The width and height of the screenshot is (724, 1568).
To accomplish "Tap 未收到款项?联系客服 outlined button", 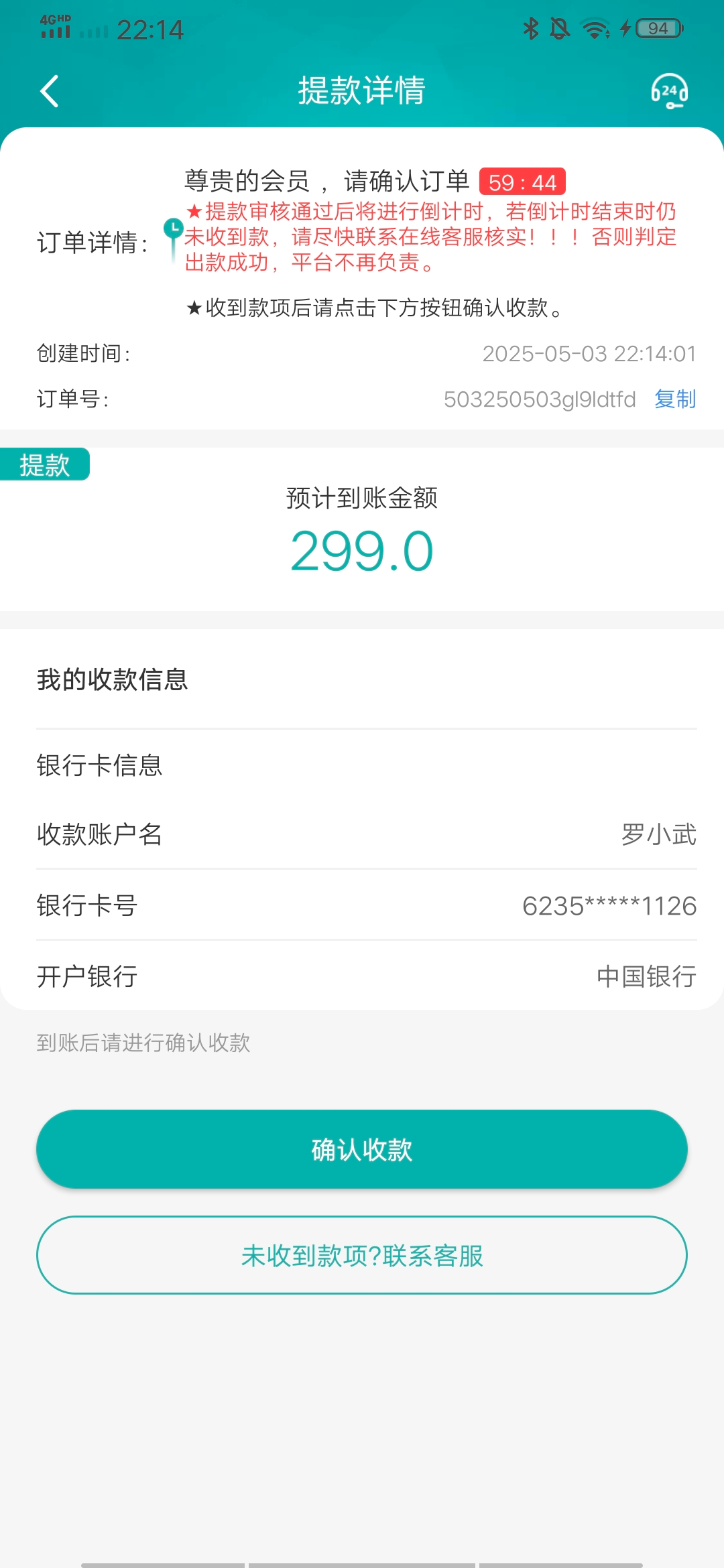I will (362, 1256).
